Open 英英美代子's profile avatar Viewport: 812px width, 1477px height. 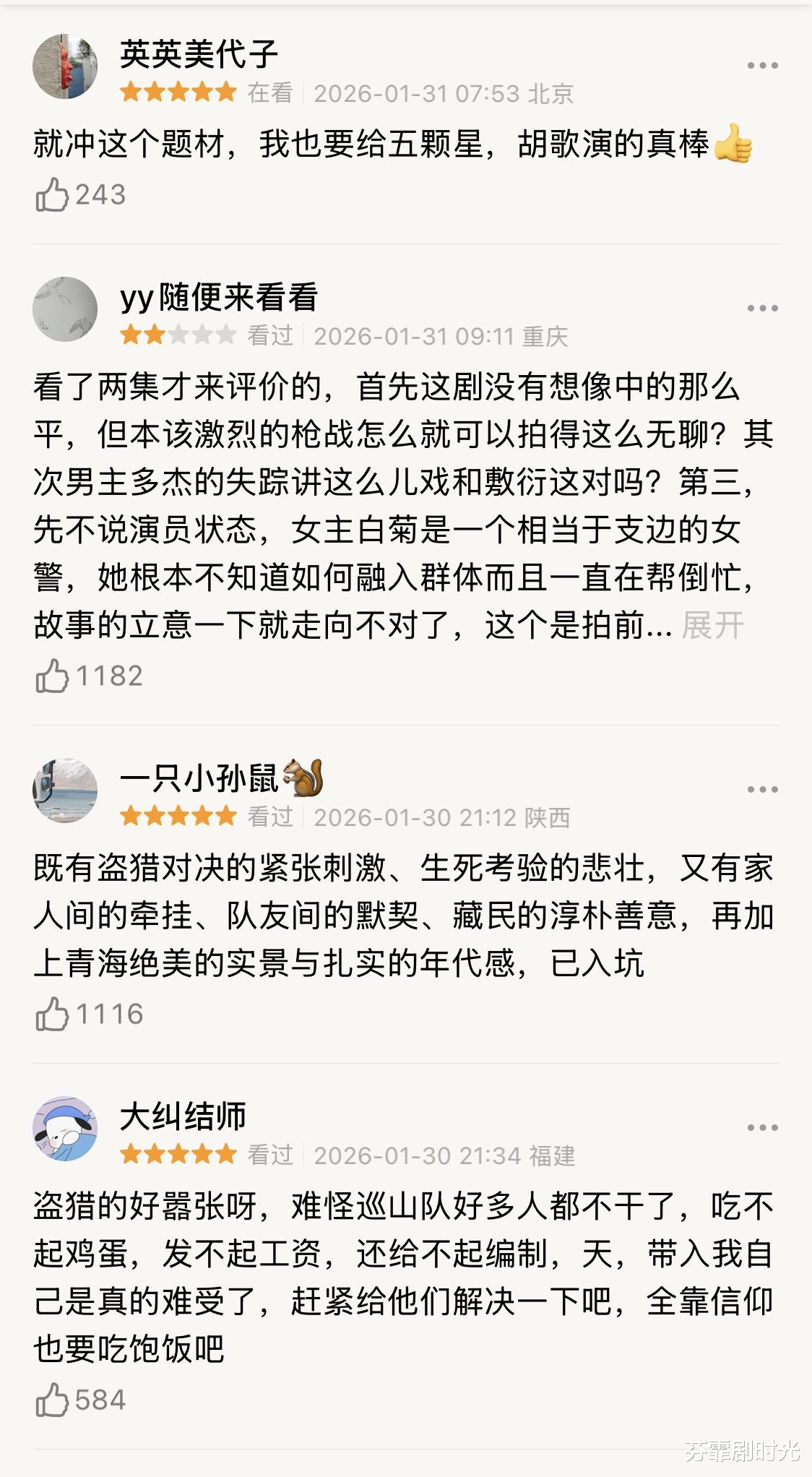[65, 66]
